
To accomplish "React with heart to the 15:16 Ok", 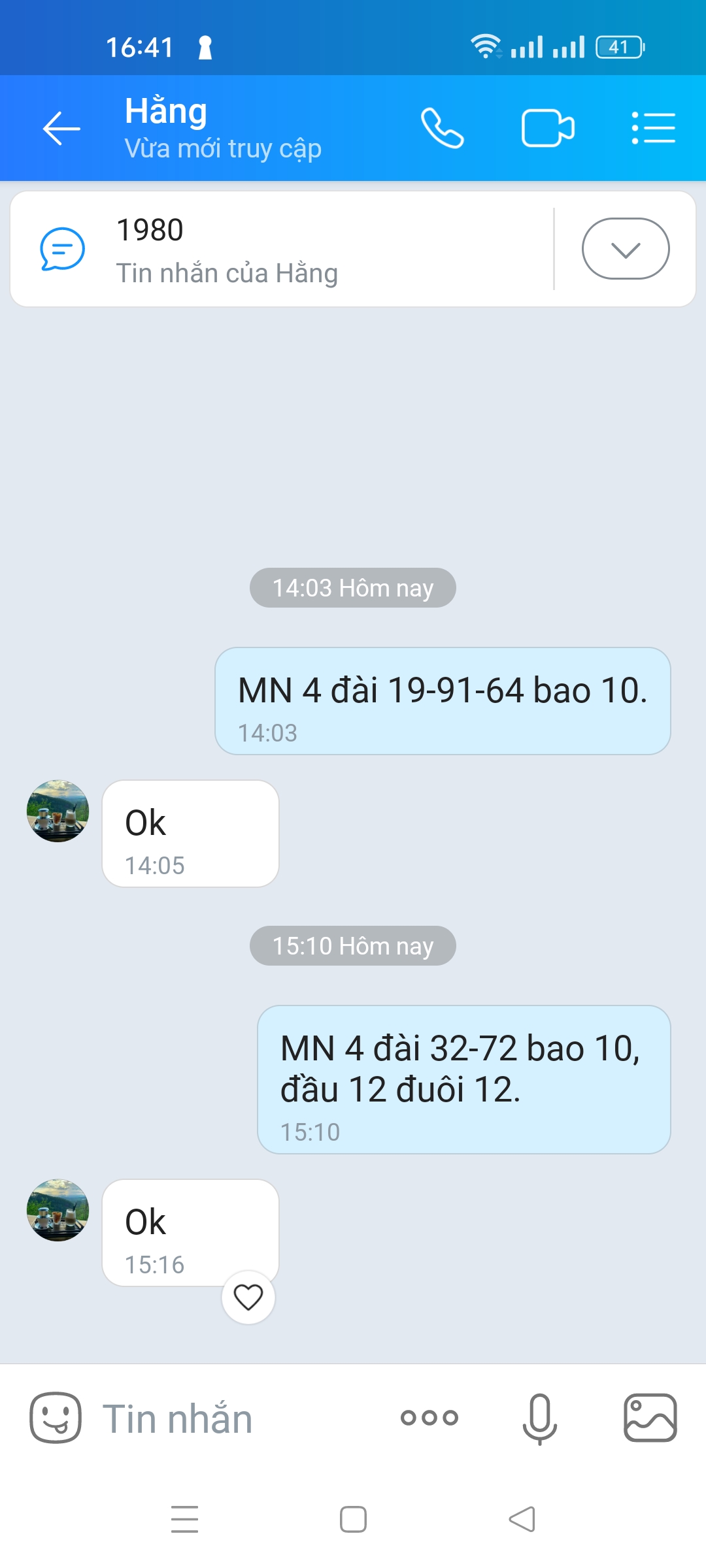I will 248,1298.
